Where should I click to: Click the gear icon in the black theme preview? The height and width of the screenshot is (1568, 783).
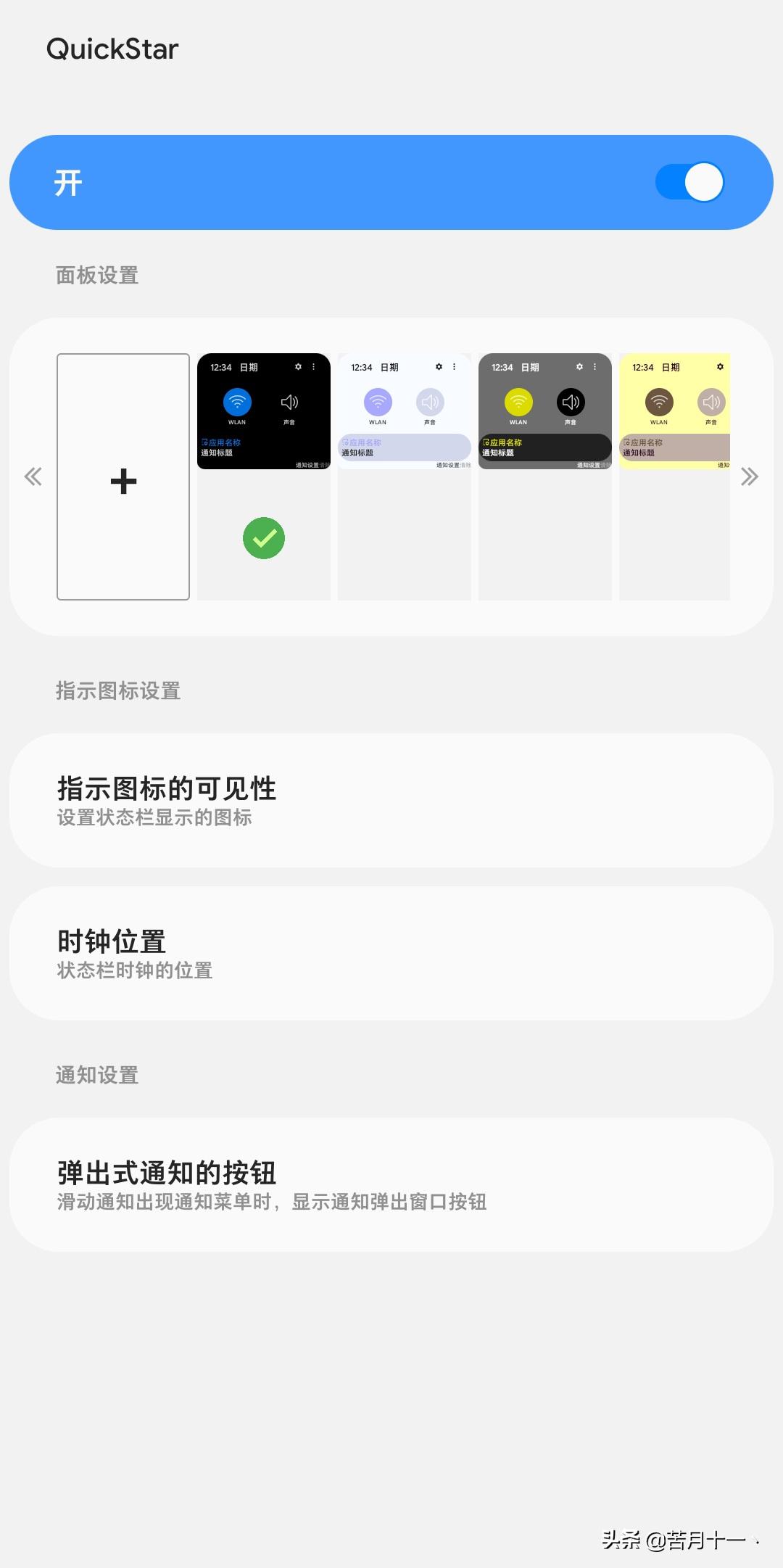click(x=299, y=367)
